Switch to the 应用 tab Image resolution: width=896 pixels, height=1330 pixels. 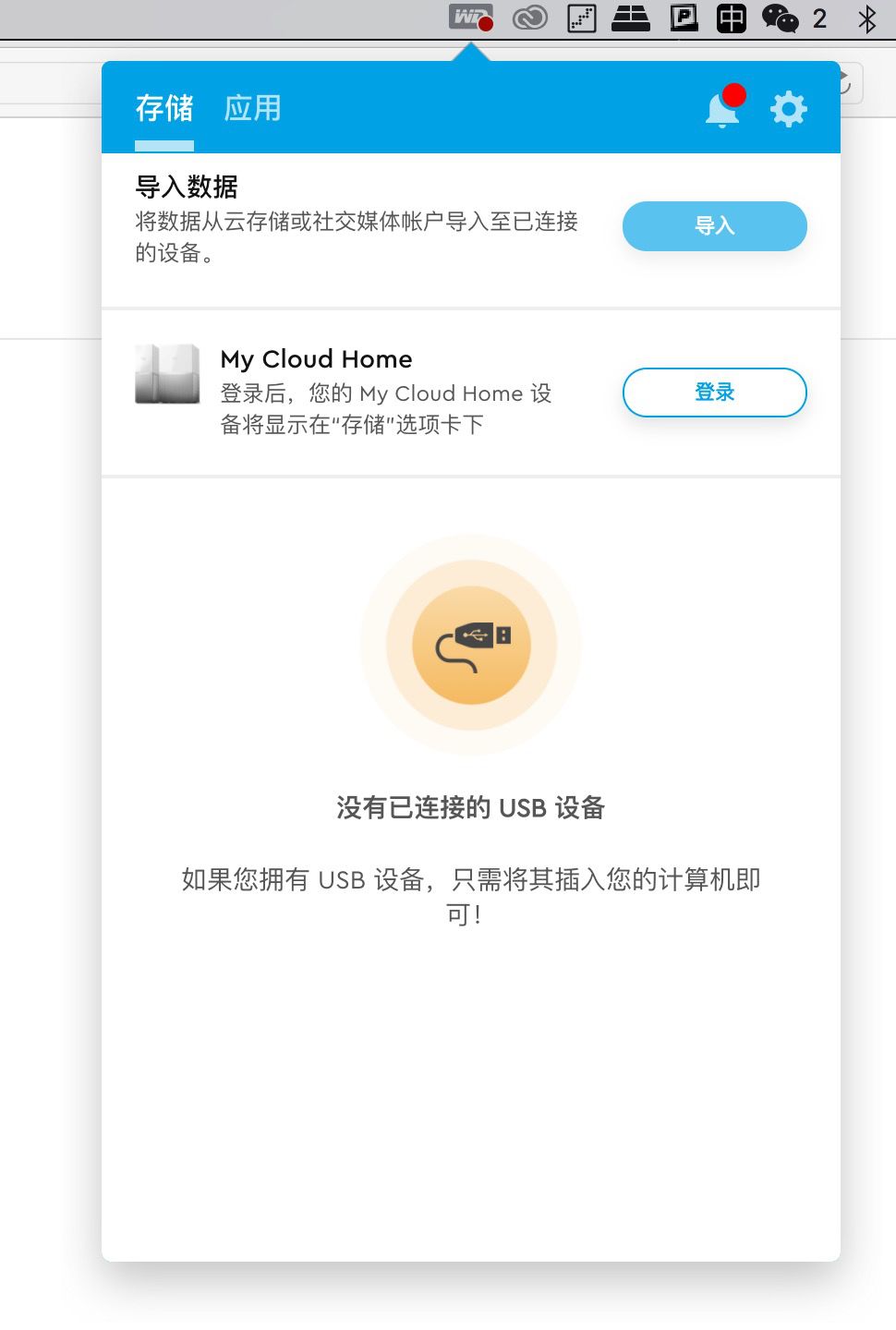click(x=253, y=108)
